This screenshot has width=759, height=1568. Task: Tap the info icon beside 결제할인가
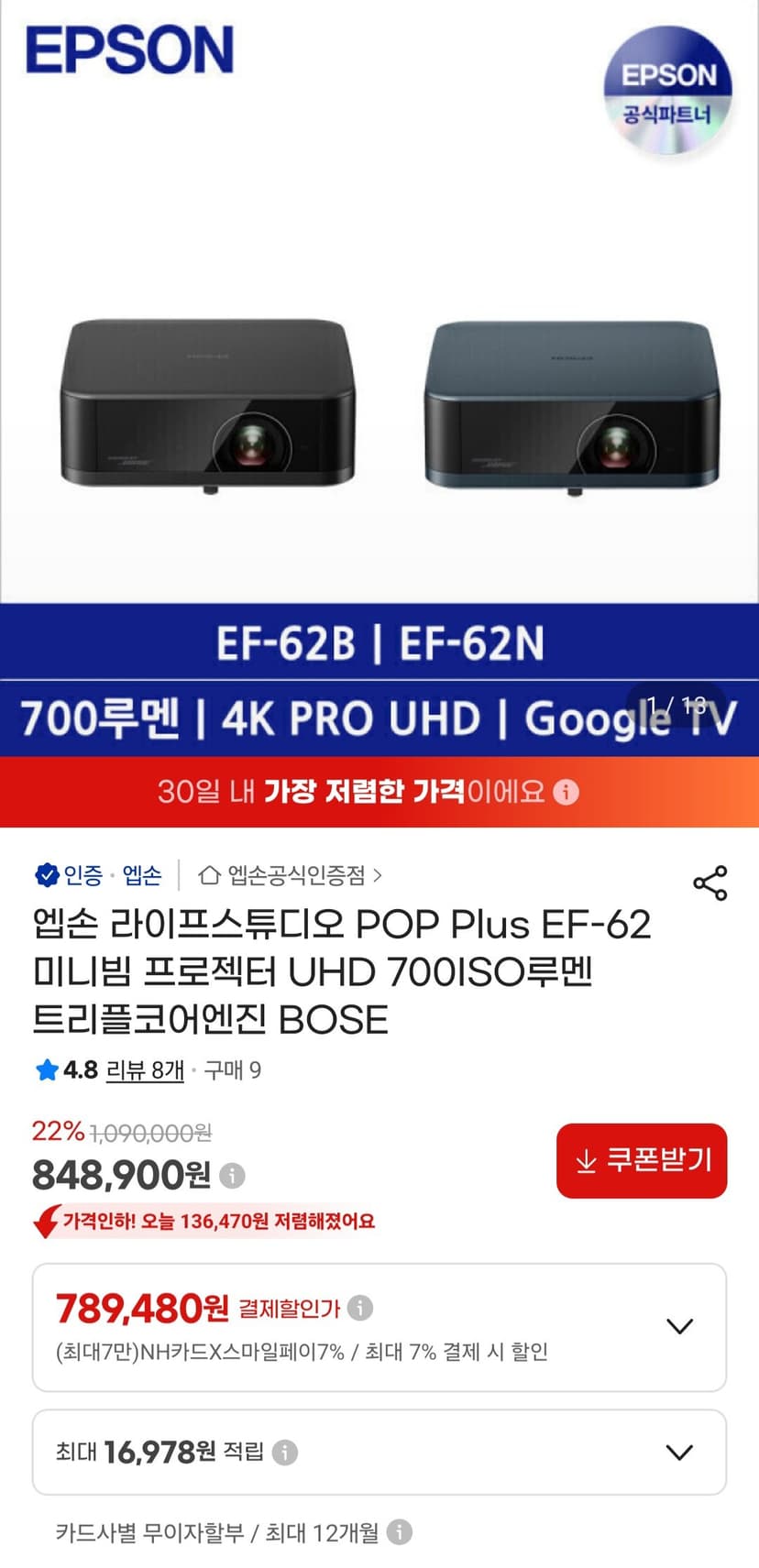click(x=360, y=1308)
